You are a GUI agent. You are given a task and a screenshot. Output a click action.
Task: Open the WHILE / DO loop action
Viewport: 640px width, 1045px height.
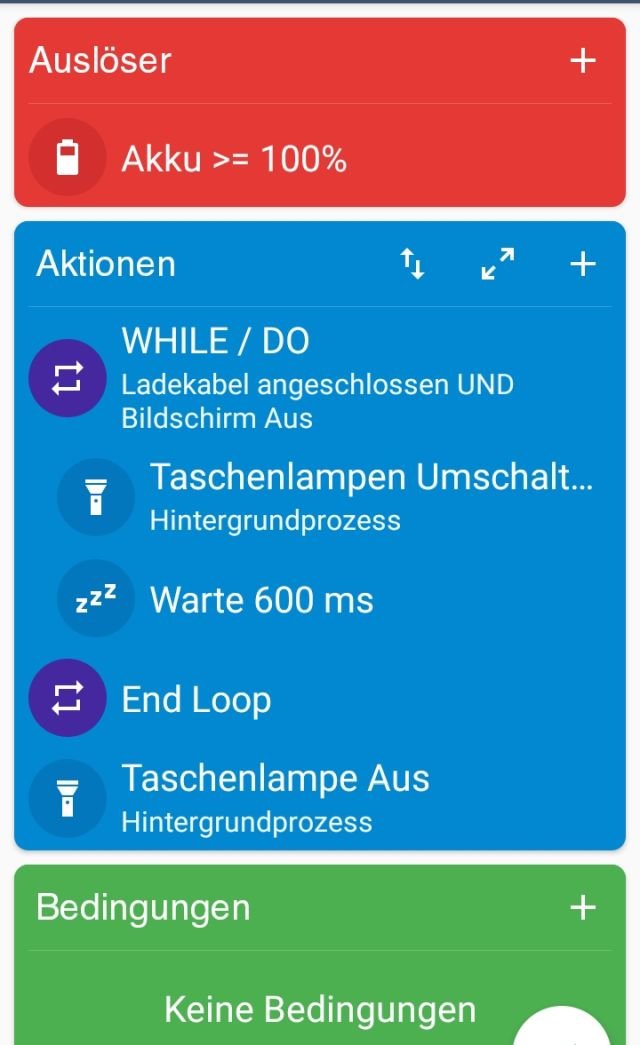320,377
